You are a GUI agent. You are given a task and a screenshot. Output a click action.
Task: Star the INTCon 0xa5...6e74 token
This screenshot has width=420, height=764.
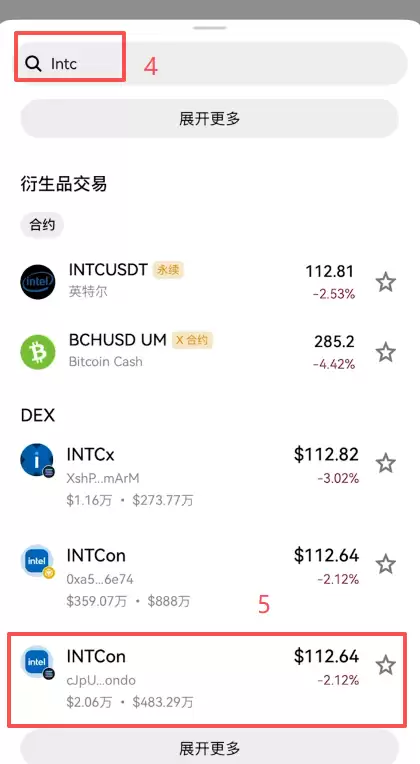pyautogui.click(x=385, y=564)
